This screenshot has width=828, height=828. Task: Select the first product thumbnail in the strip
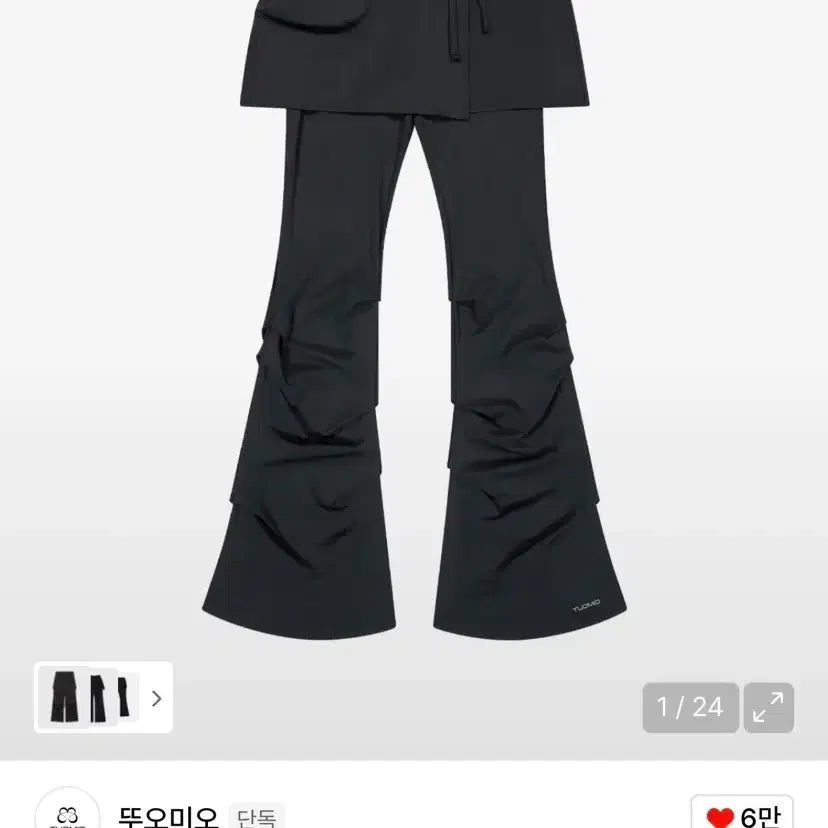pos(65,698)
